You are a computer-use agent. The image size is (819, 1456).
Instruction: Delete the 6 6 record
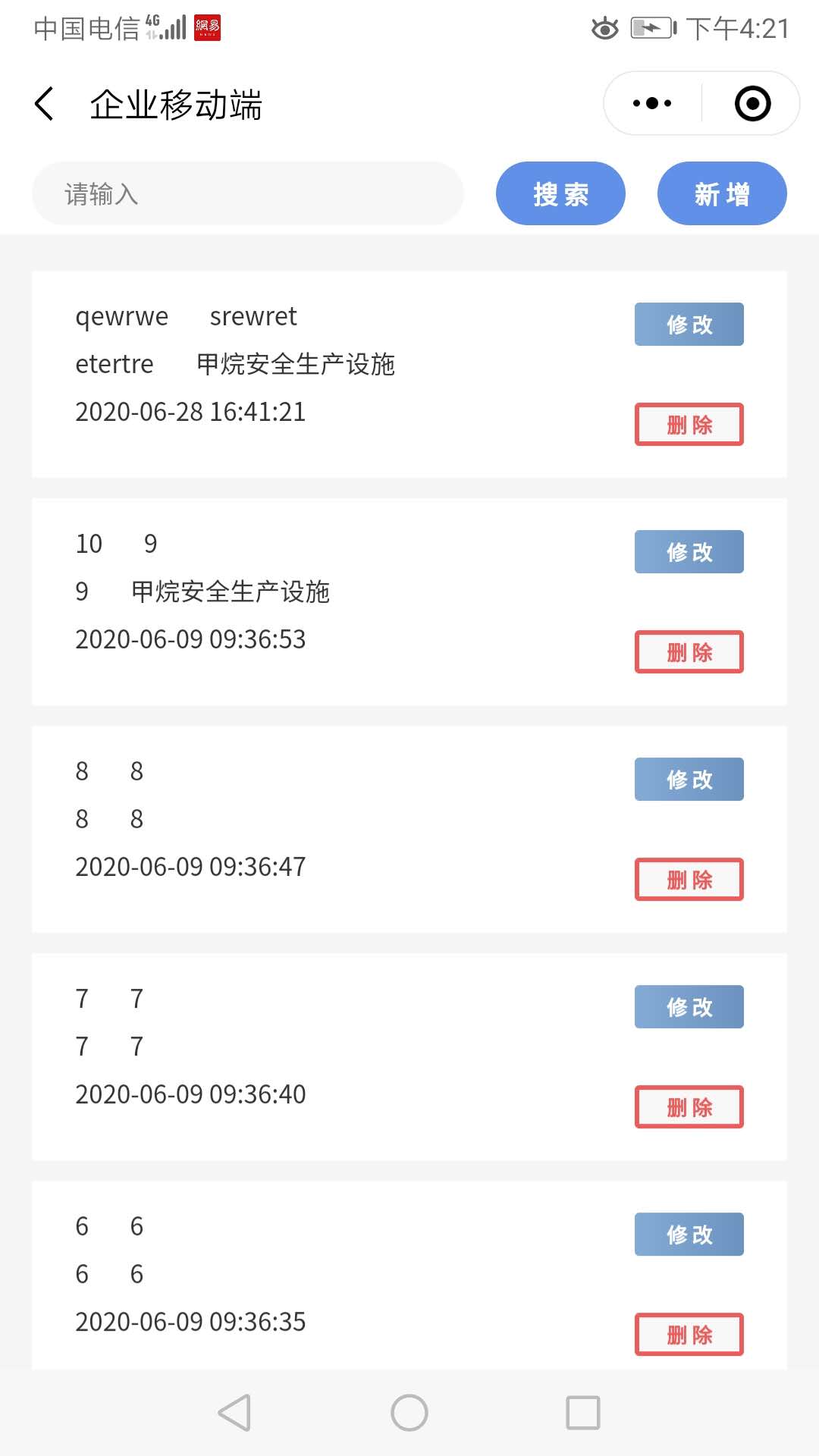(689, 1335)
